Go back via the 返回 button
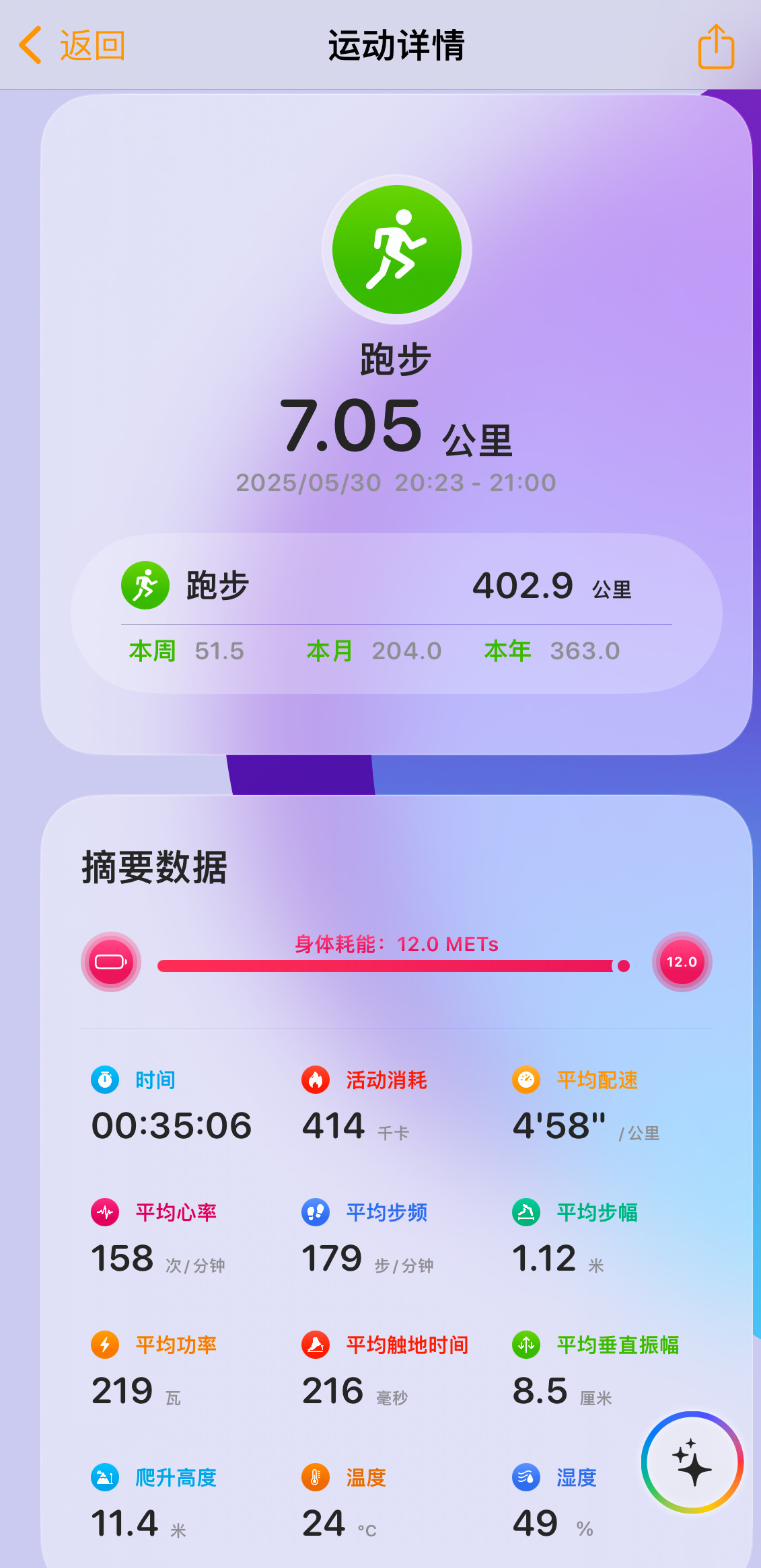This screenshot has height=1568, width=761. point(71,46)
